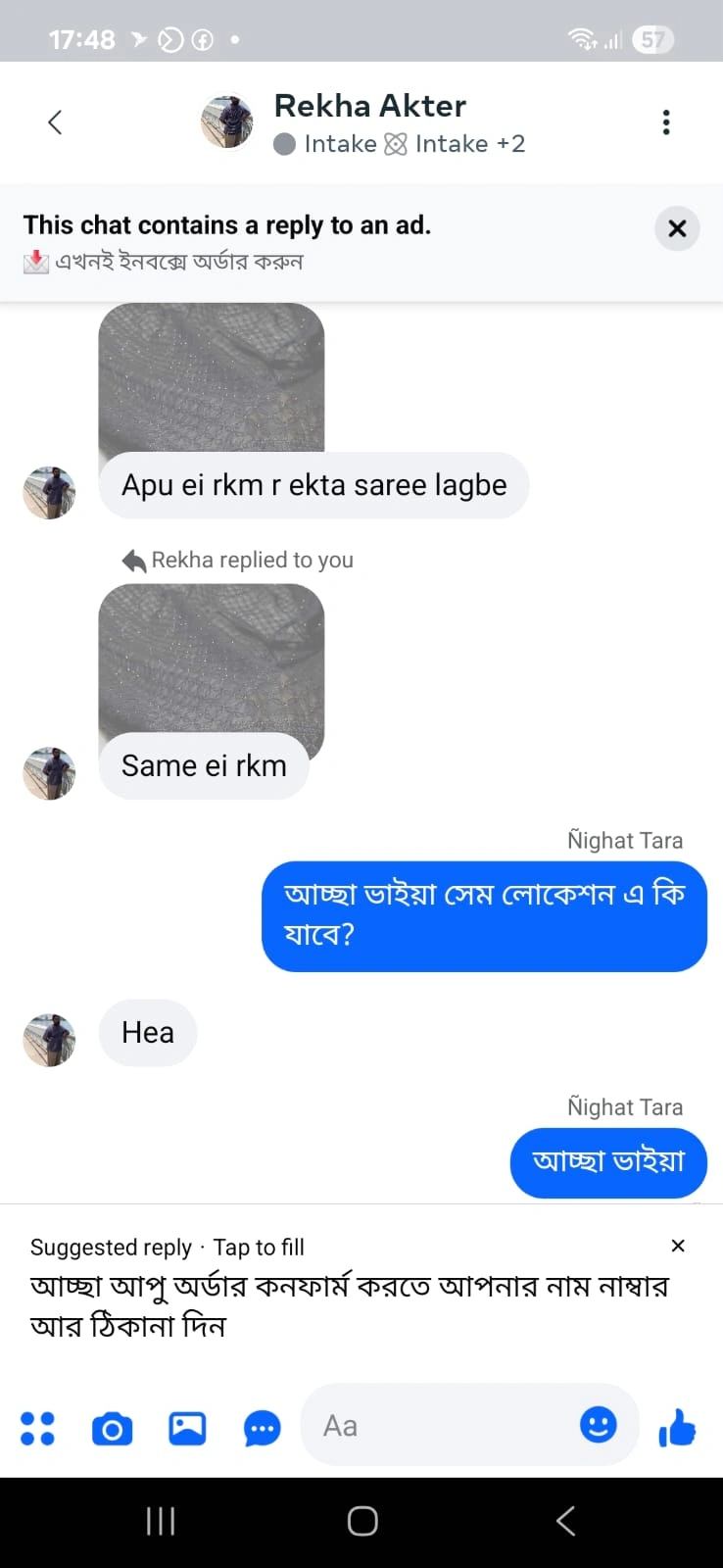
Task: Open the three-dot overflow menu
Action: click(666, 122)
